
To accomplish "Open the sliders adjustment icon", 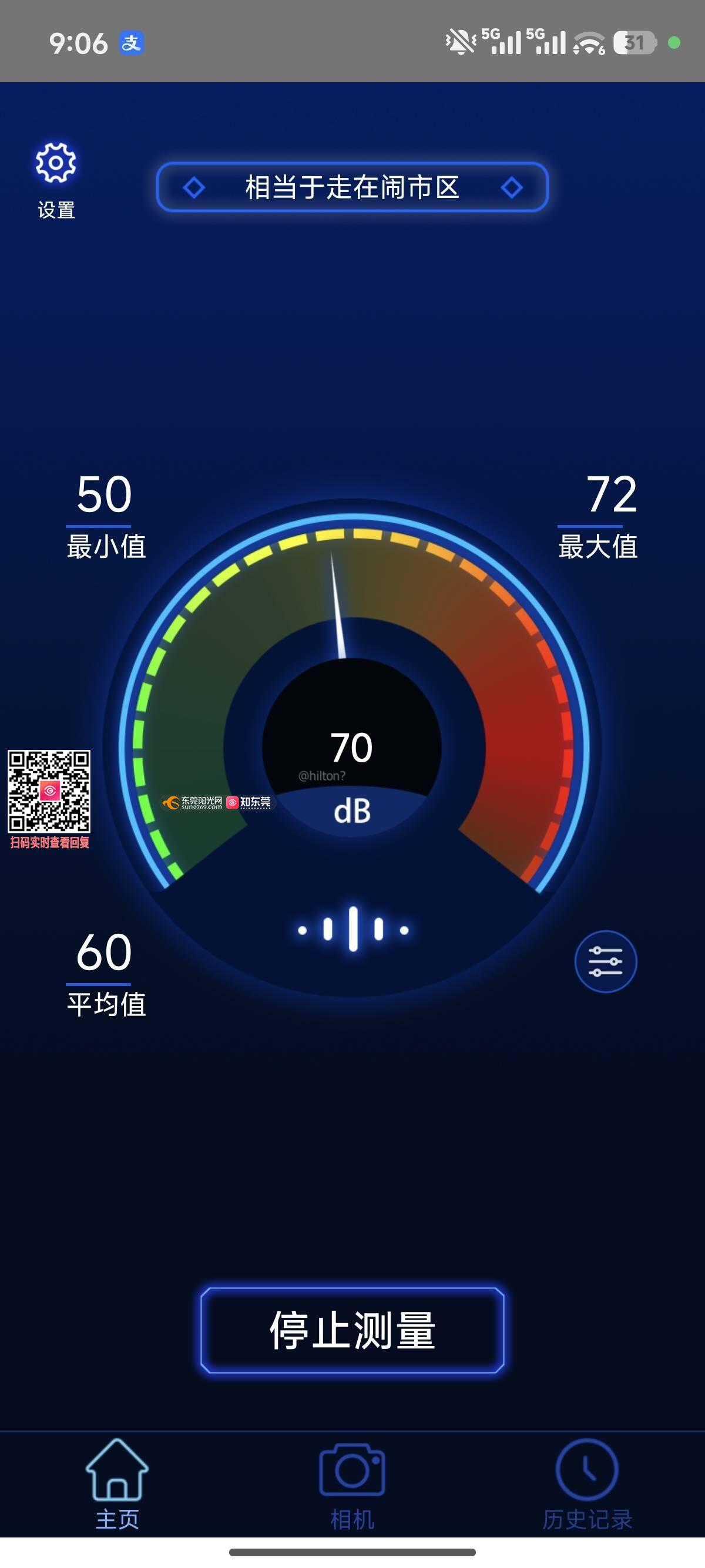I will 605,962.
